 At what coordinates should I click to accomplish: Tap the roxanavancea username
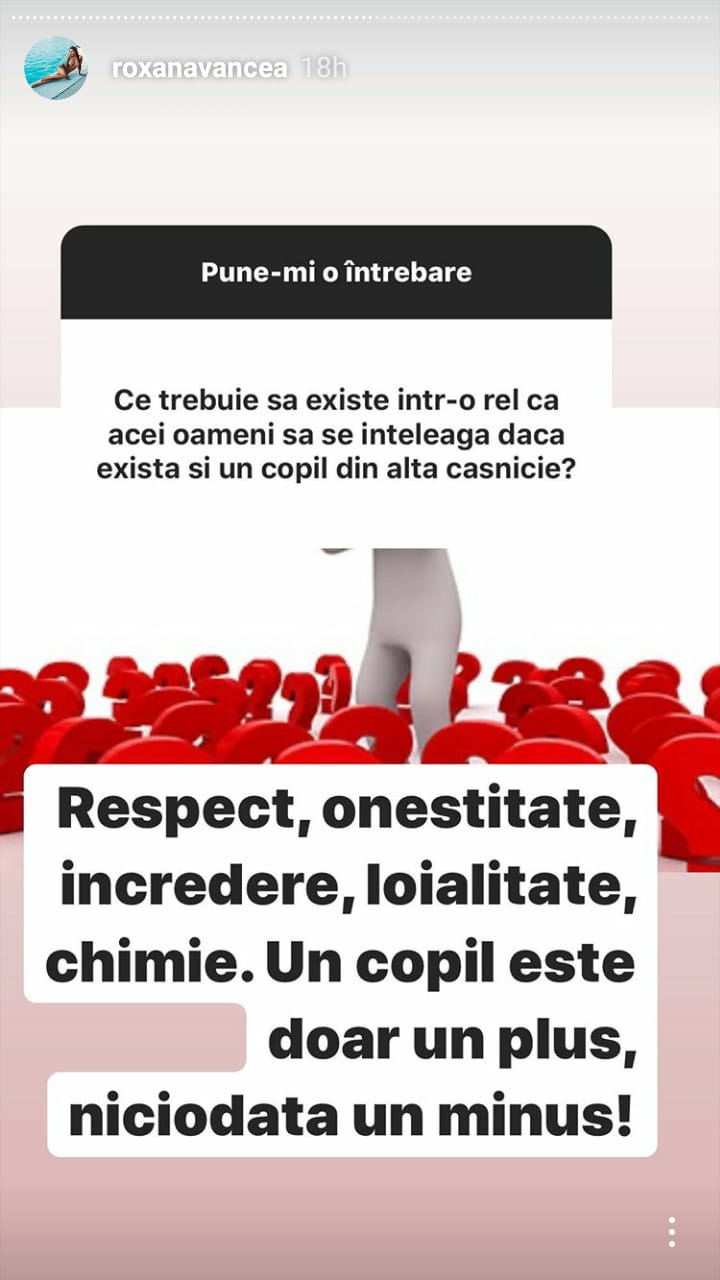click(200, 69)
